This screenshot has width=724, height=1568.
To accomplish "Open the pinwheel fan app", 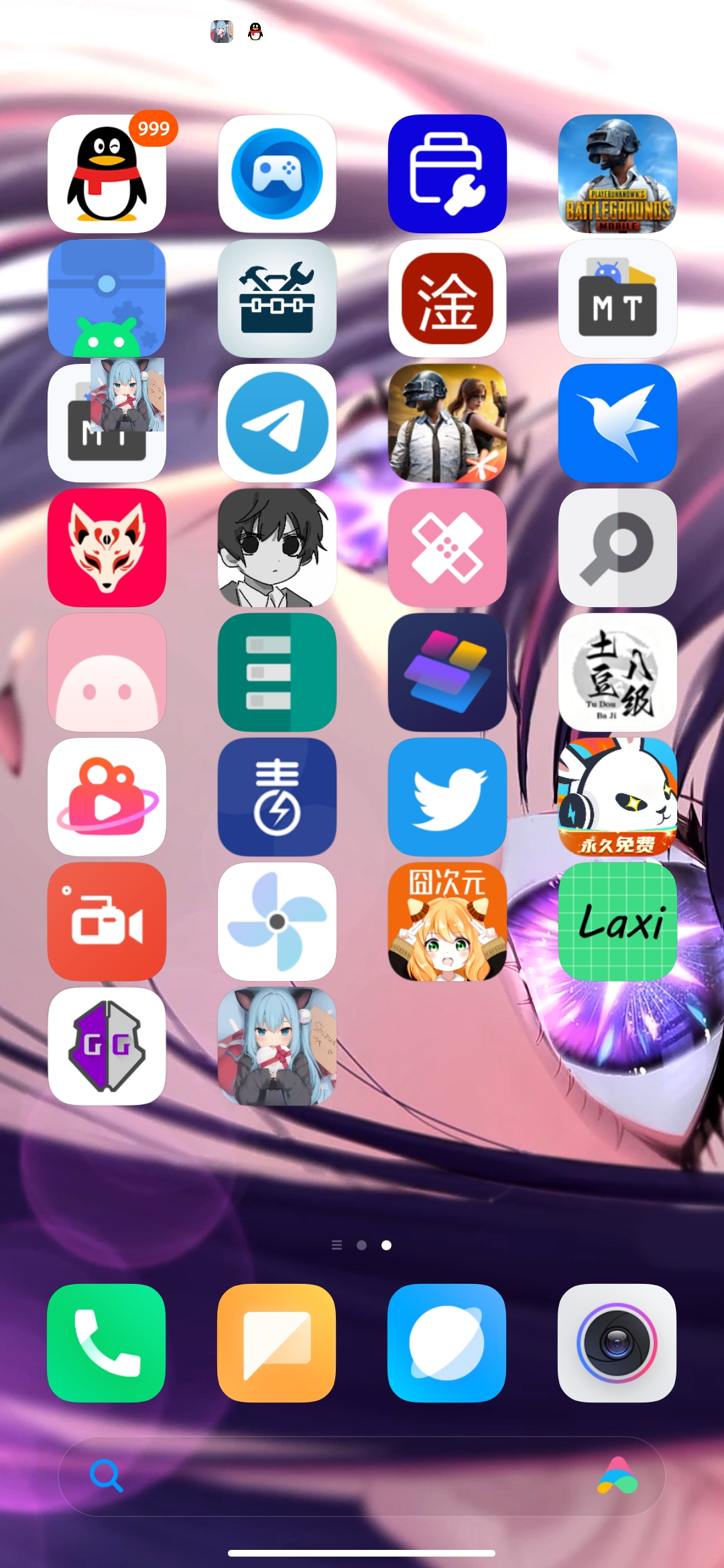I will [x=277, y=921].
